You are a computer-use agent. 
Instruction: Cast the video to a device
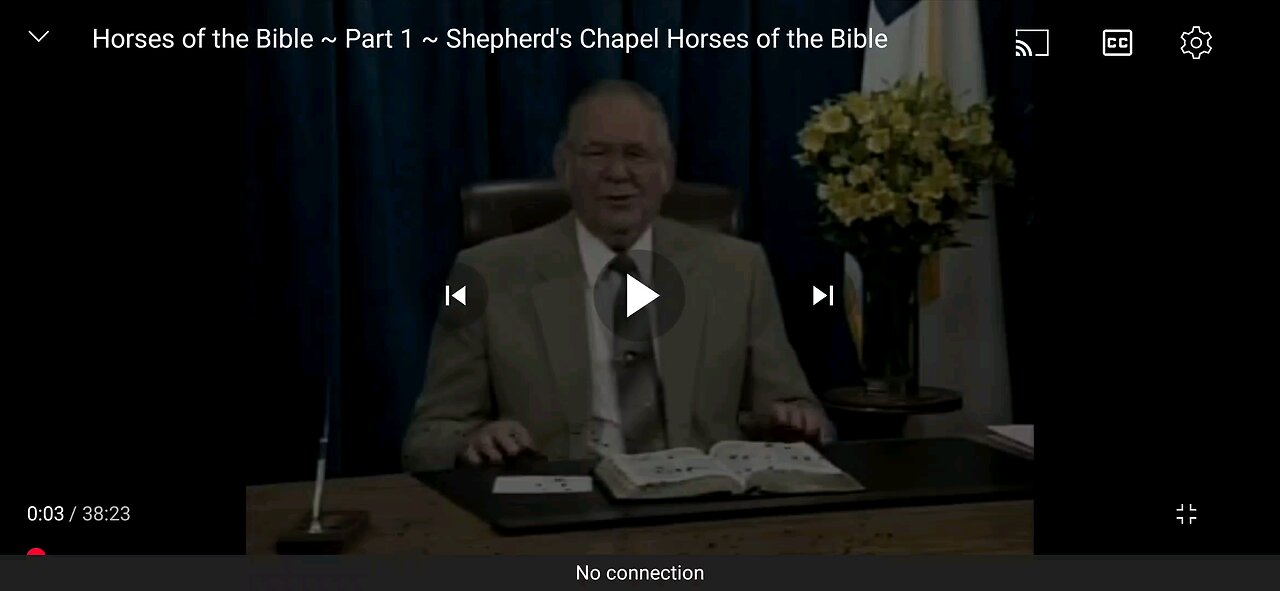coord(1032,43)
